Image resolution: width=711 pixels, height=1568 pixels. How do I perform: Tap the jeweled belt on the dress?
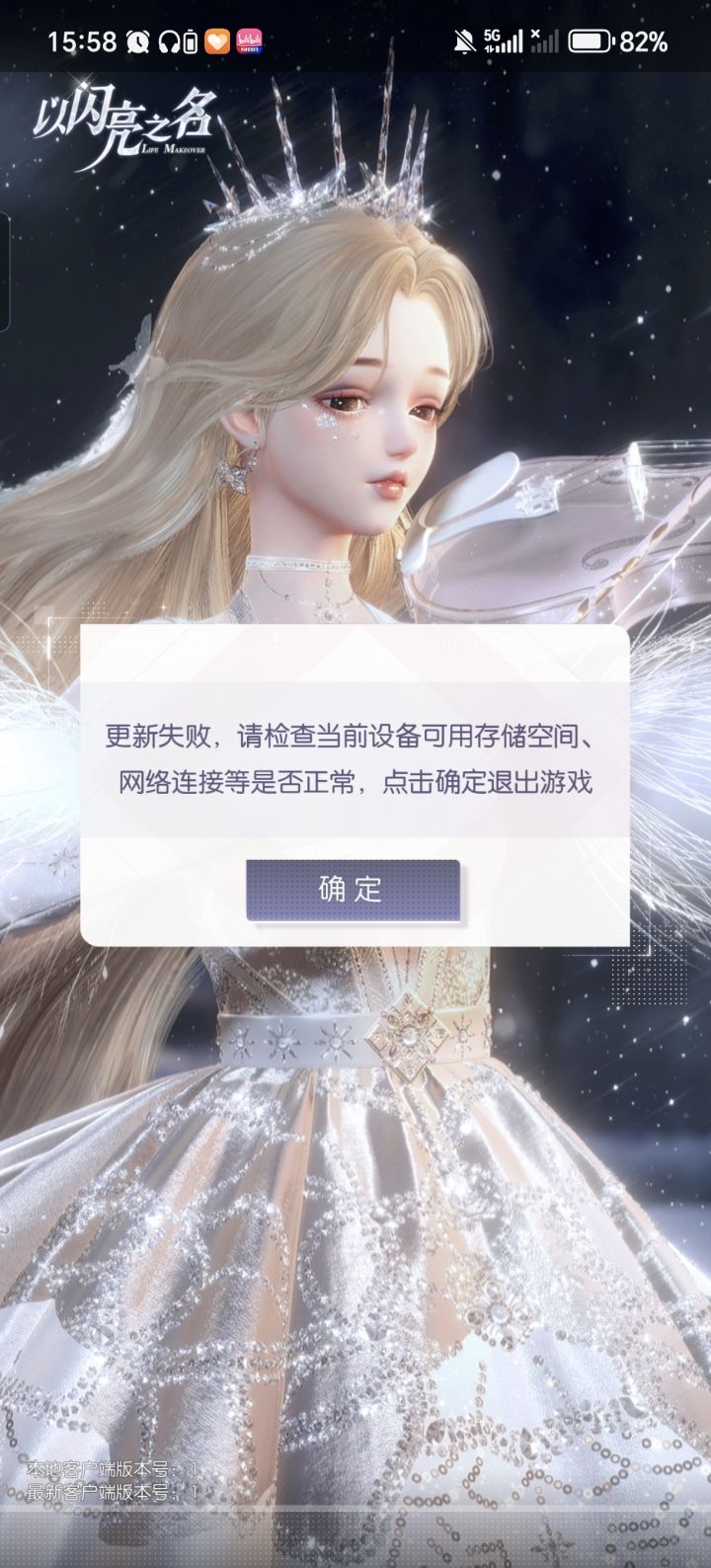[355, 1037]
